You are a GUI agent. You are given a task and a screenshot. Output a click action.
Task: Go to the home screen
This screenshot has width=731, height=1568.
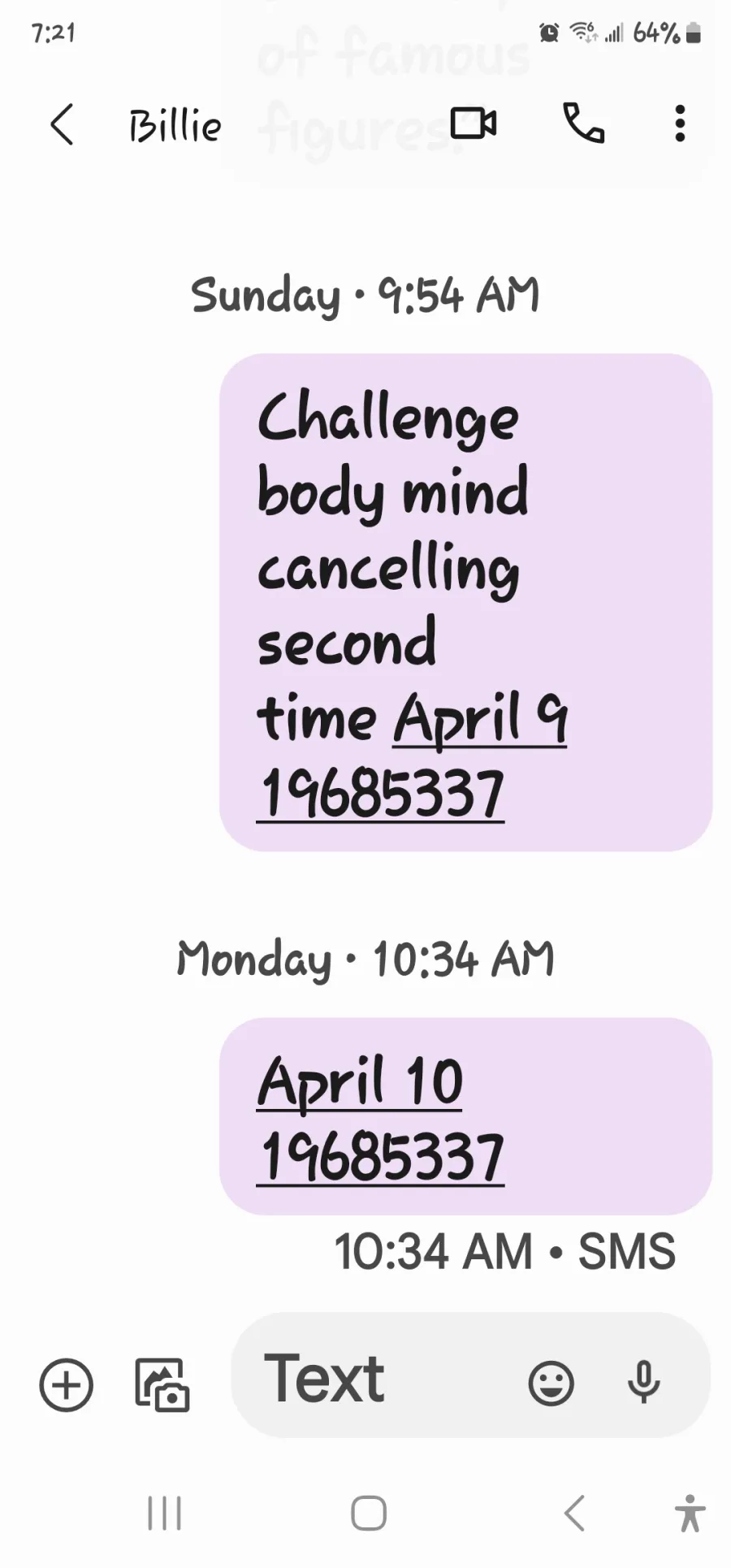[369, 1513]
